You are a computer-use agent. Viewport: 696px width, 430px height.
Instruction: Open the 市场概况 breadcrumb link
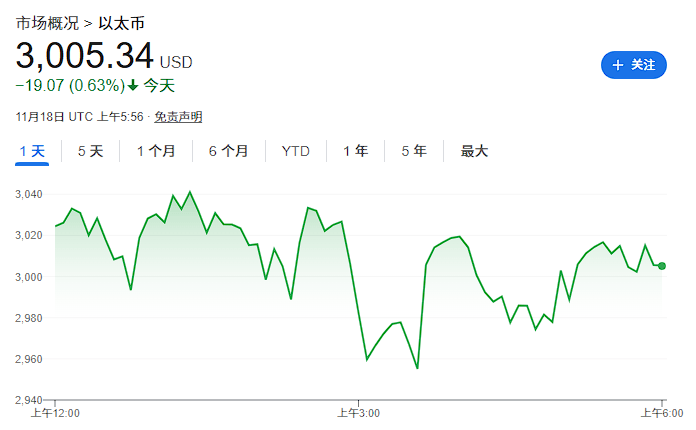(44, 22)
